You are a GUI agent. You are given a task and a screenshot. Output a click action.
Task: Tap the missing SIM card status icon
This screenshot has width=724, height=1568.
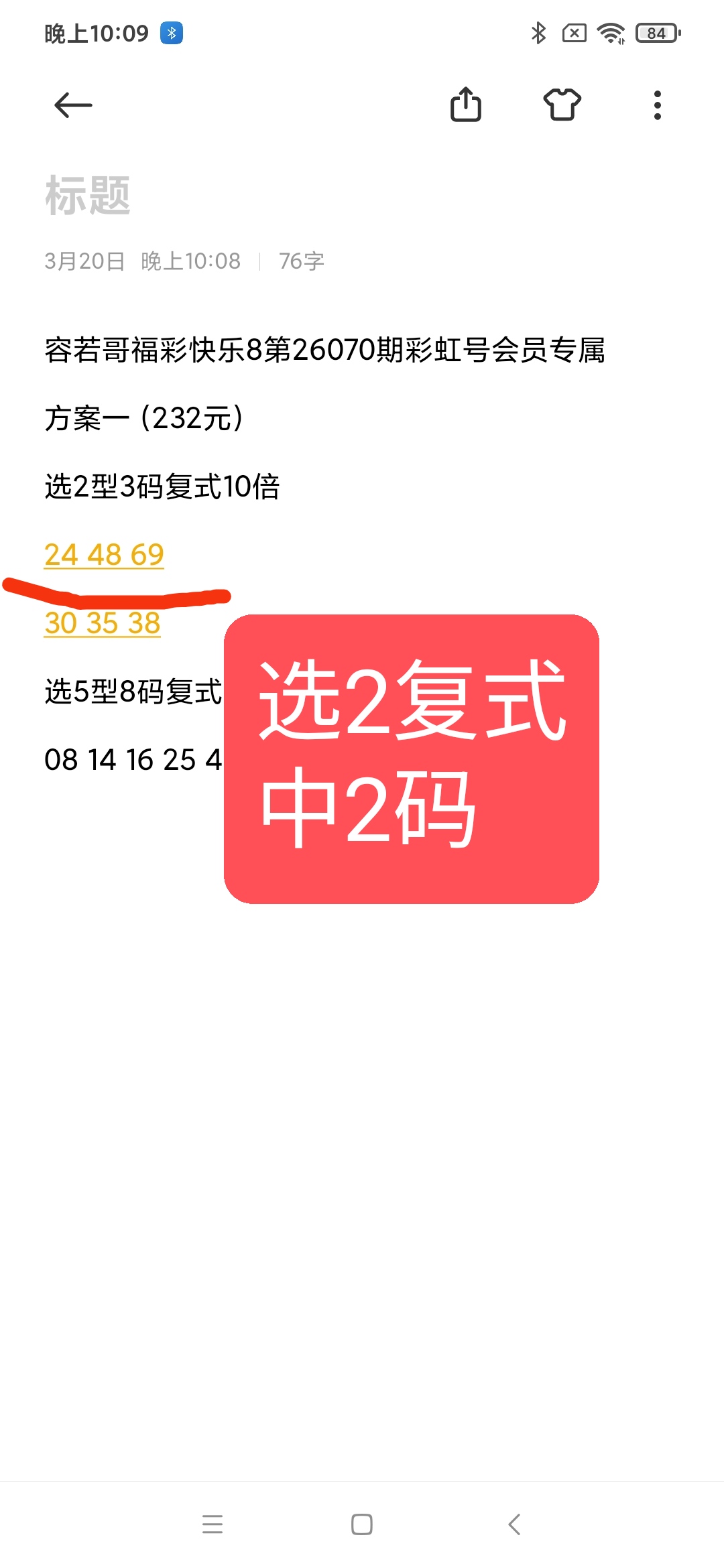575,33
